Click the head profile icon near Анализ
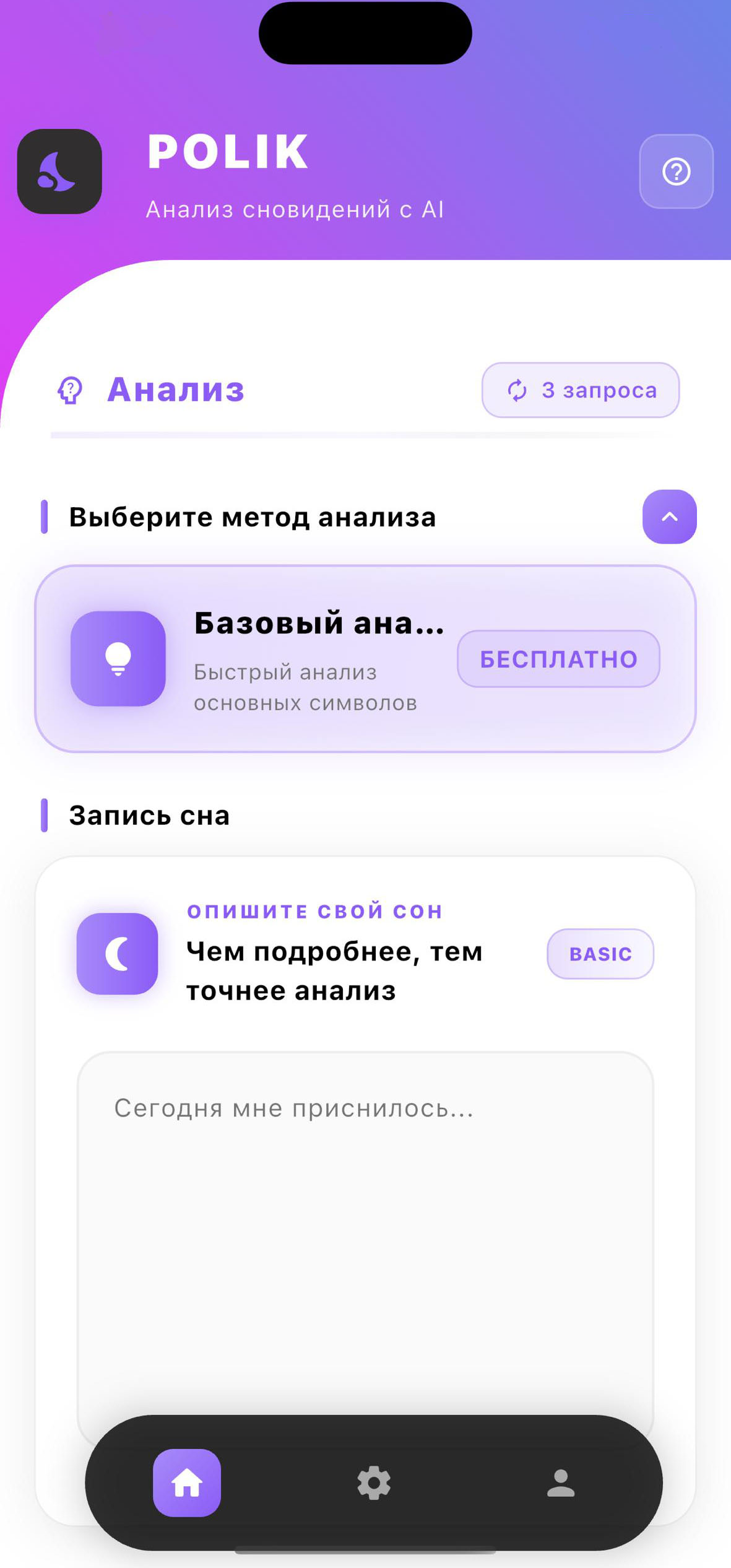Image resolution: width=731 pixels, height=1568 pixels. [70, 390]
